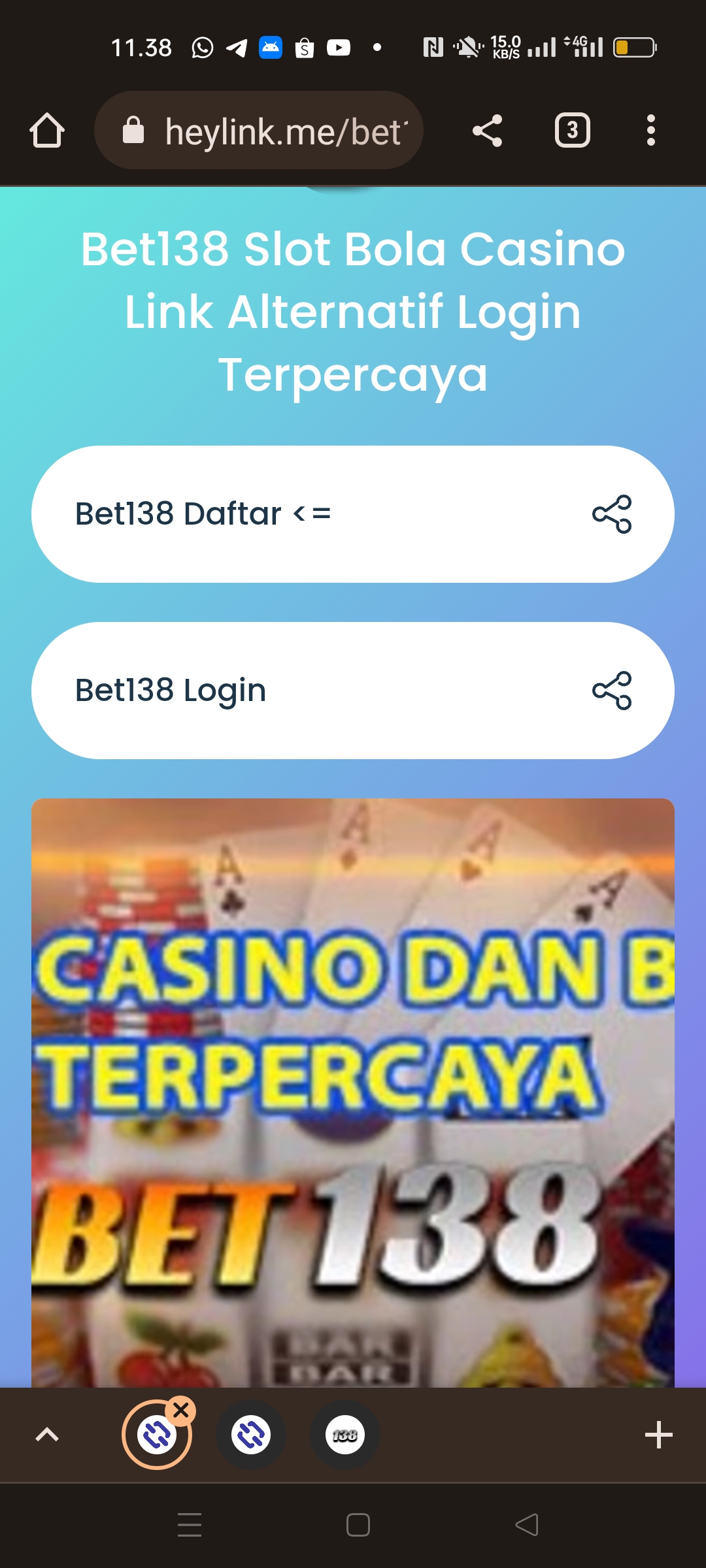The height and width of the screenshot is (1568, 706).
Task: Add a new browser tab
Action: pos(658,1435)
